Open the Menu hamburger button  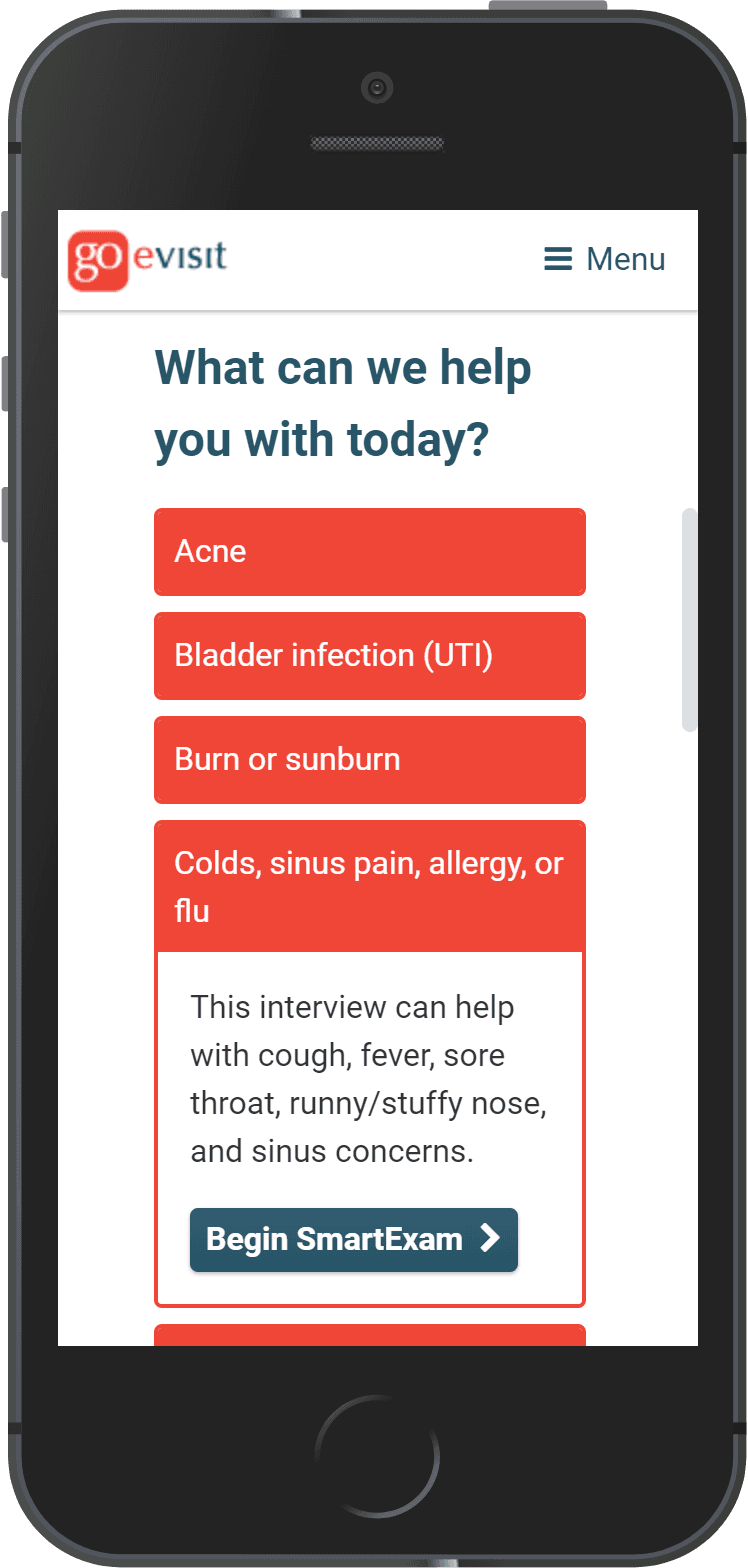click(x=604, y=259)
